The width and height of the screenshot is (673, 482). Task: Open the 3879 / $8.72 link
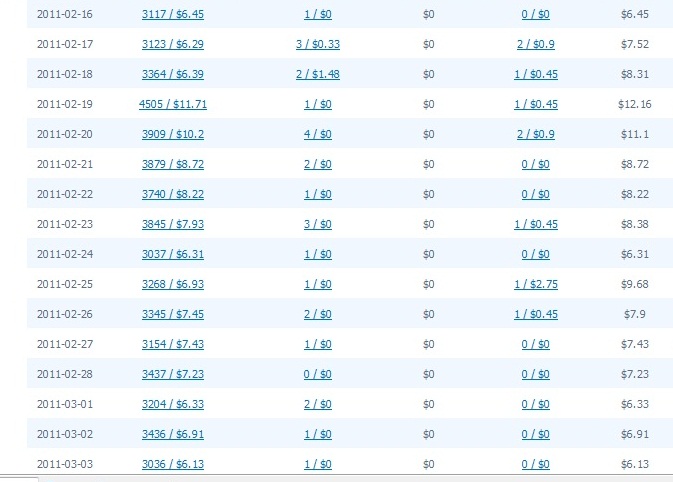tap(170, 164)
